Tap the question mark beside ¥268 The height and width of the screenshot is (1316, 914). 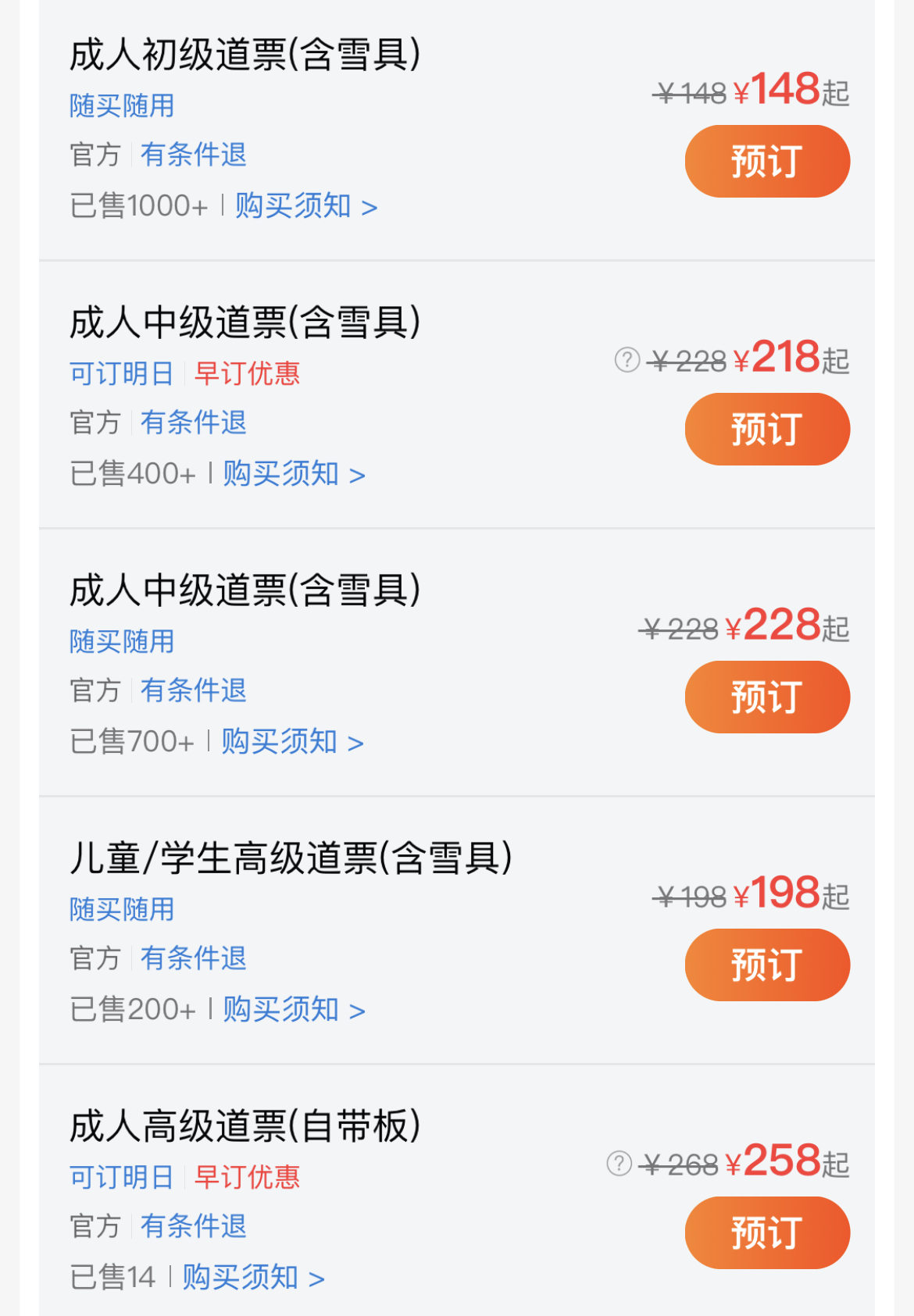(619, 1164)
